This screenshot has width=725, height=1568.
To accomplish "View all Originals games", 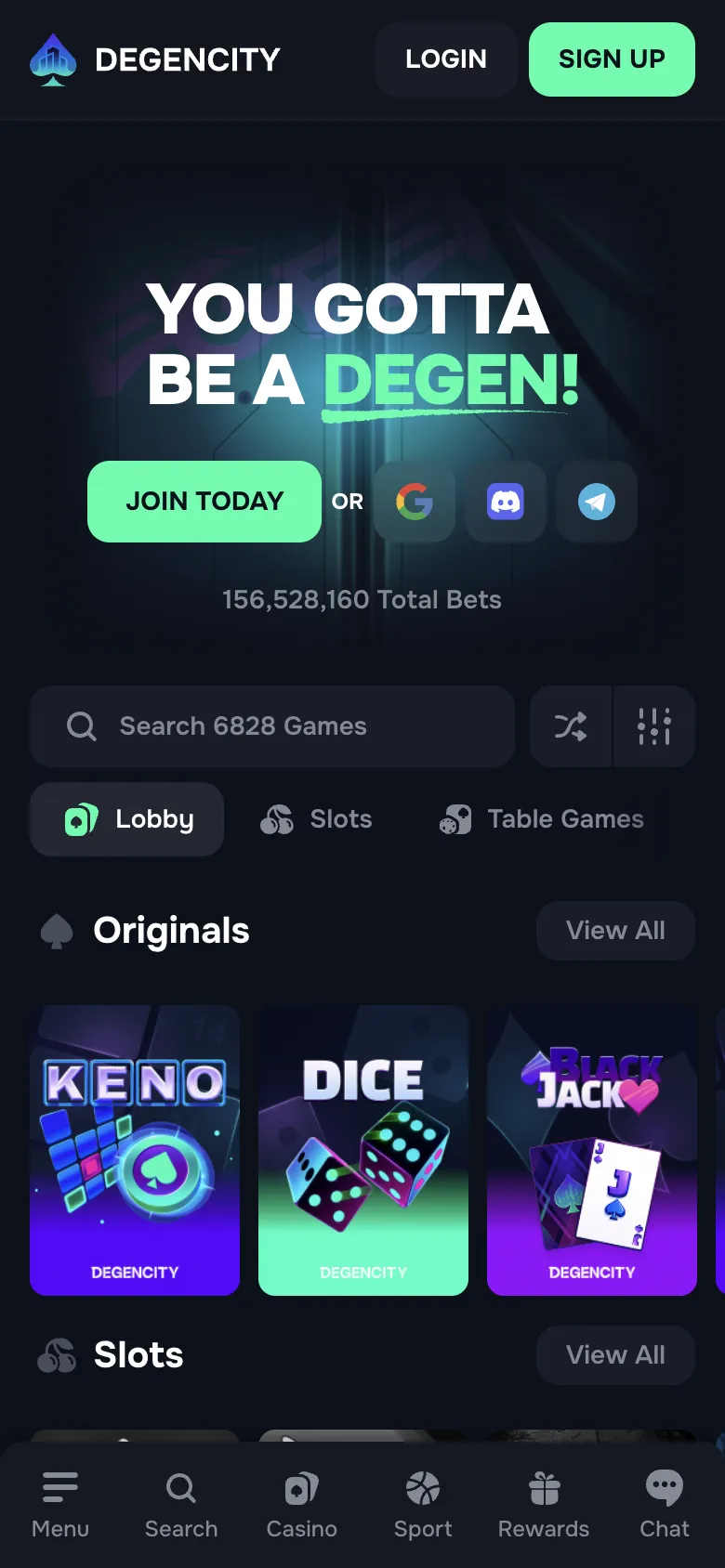I will [615, 931].
